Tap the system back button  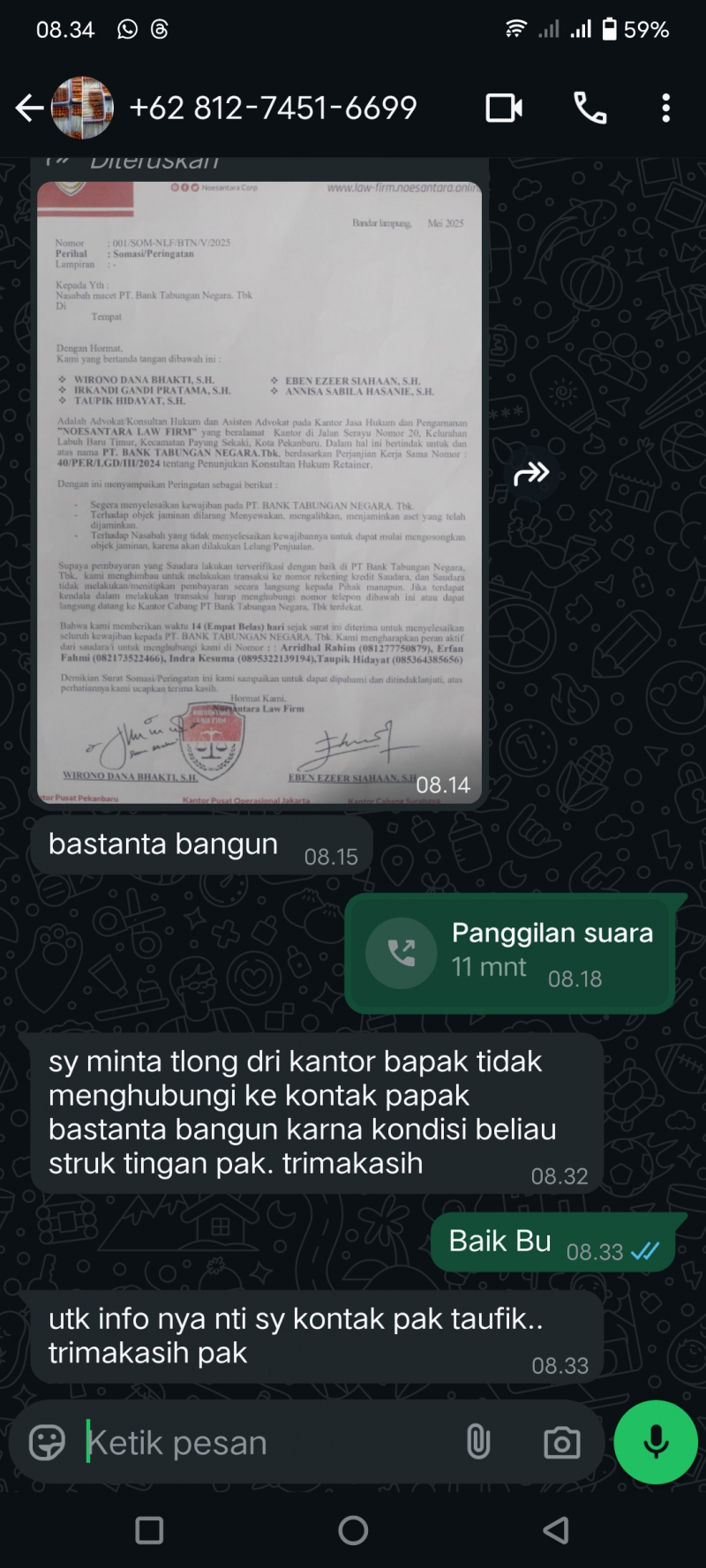tap(555, 1530)
